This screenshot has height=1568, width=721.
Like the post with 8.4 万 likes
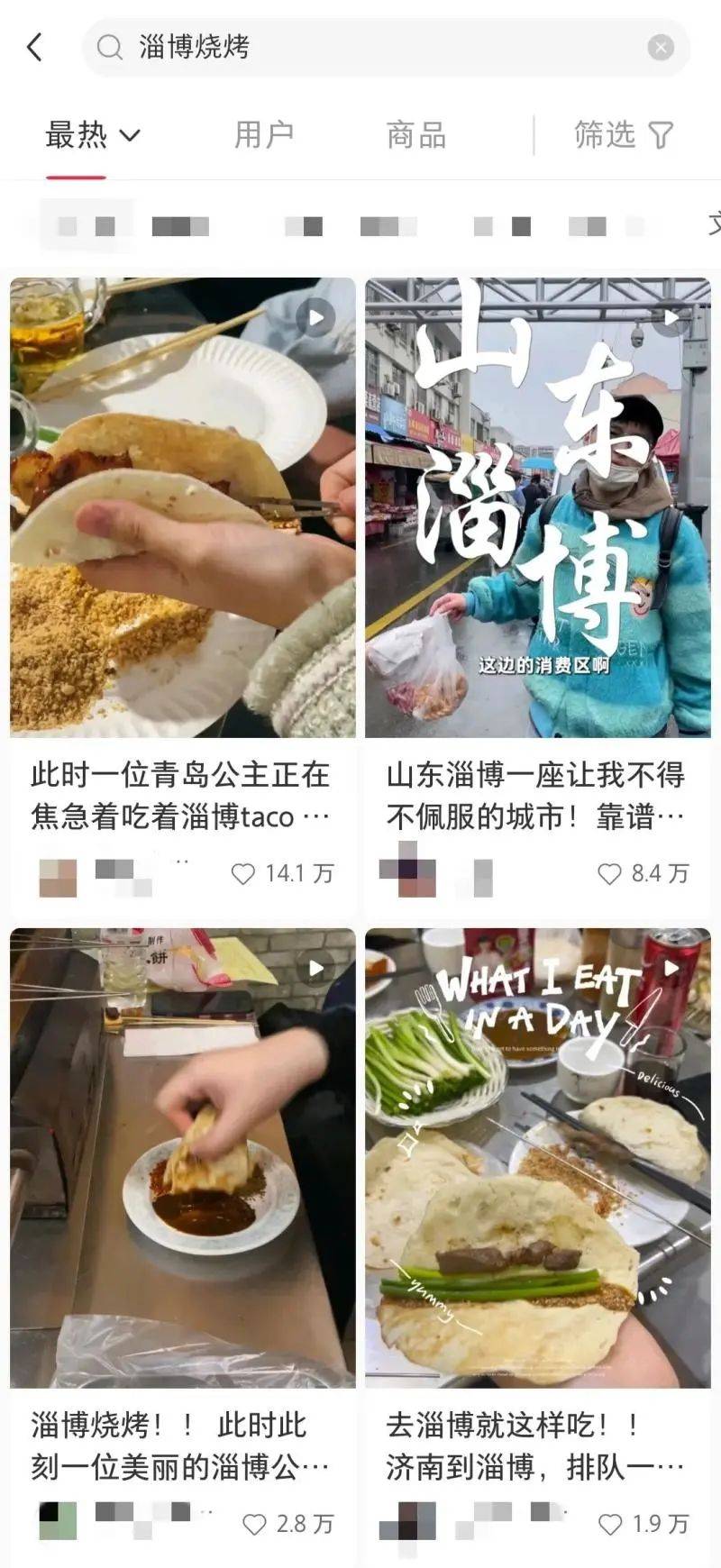610,873
